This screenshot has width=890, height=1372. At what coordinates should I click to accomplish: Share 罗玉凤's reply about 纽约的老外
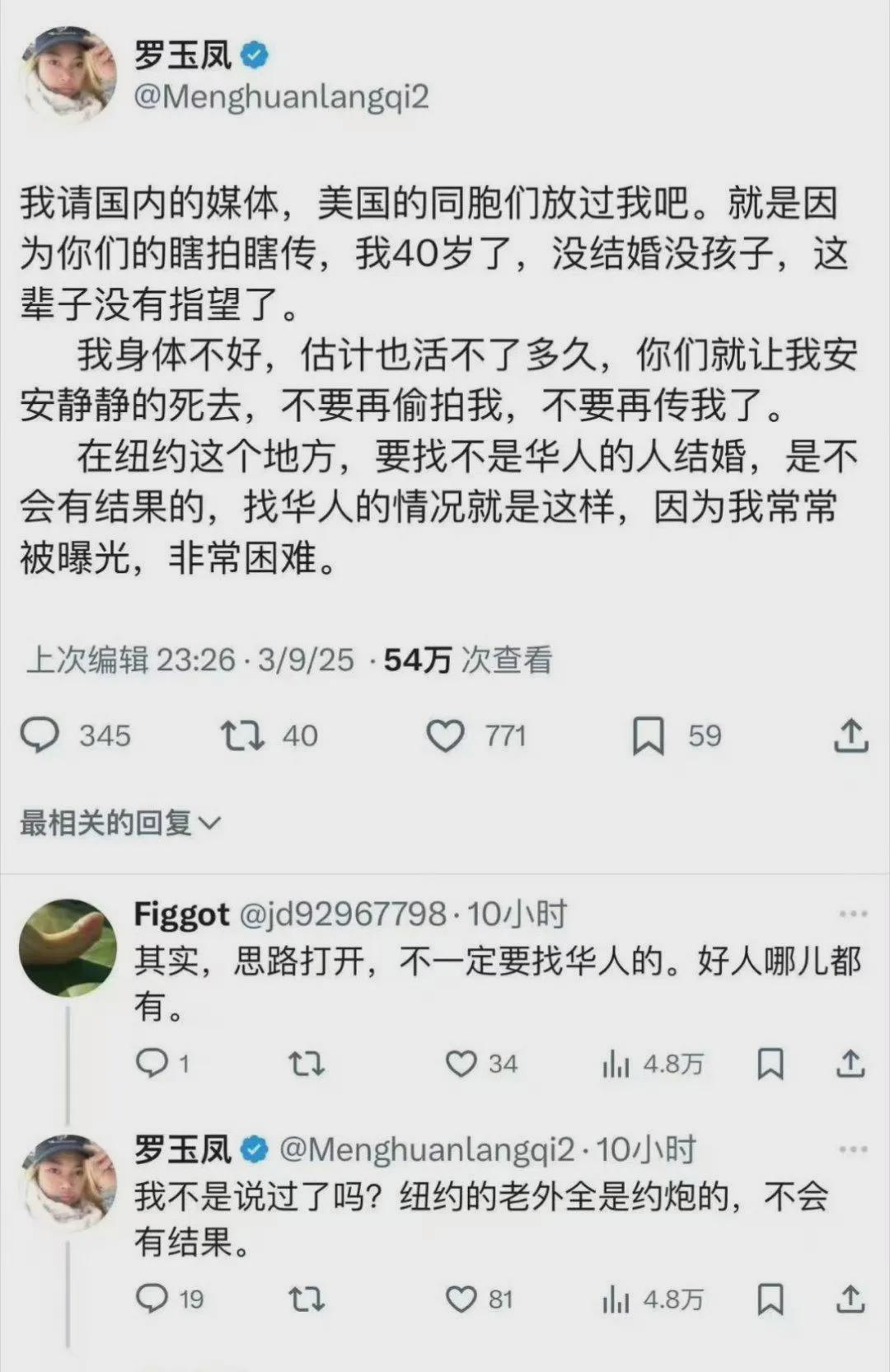tap(850, 1299)
